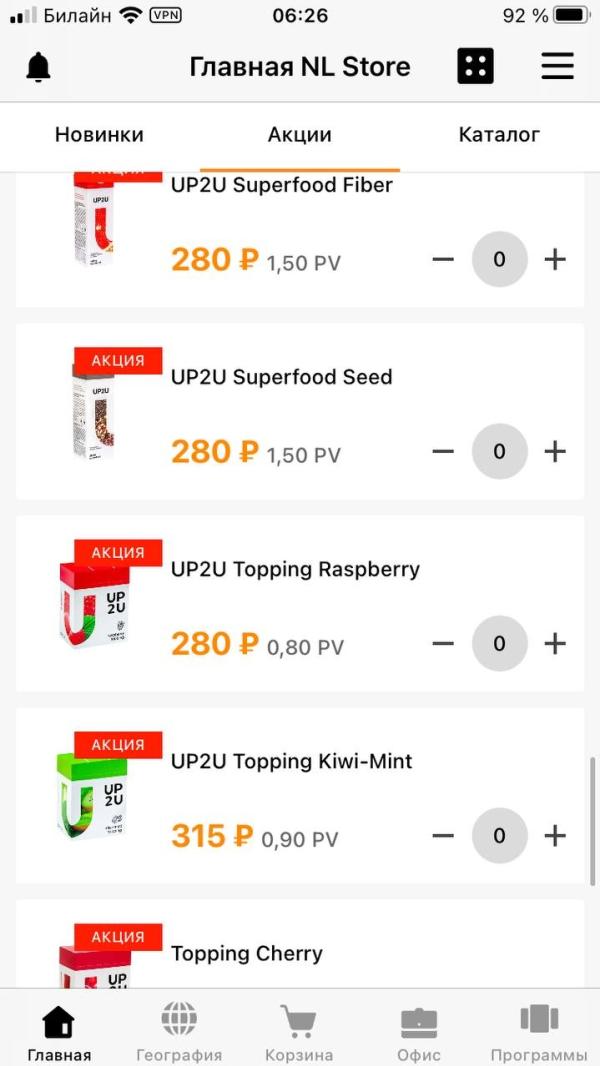
Task: Reduce quantity of UP2U Superfood Seed
Action: click(443, 452)
